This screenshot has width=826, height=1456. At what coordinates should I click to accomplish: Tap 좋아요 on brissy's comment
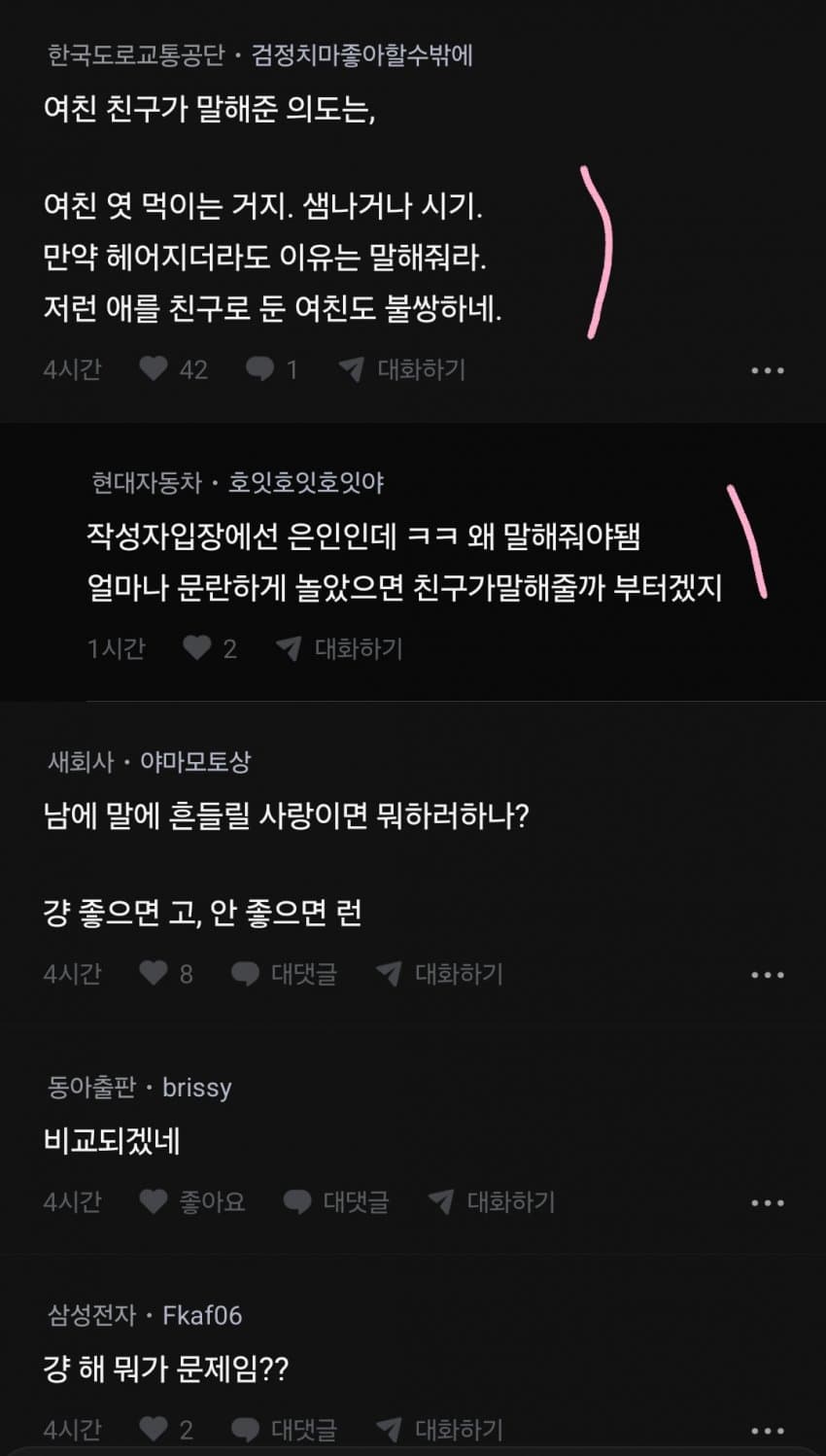click(x=192, y=1202)
